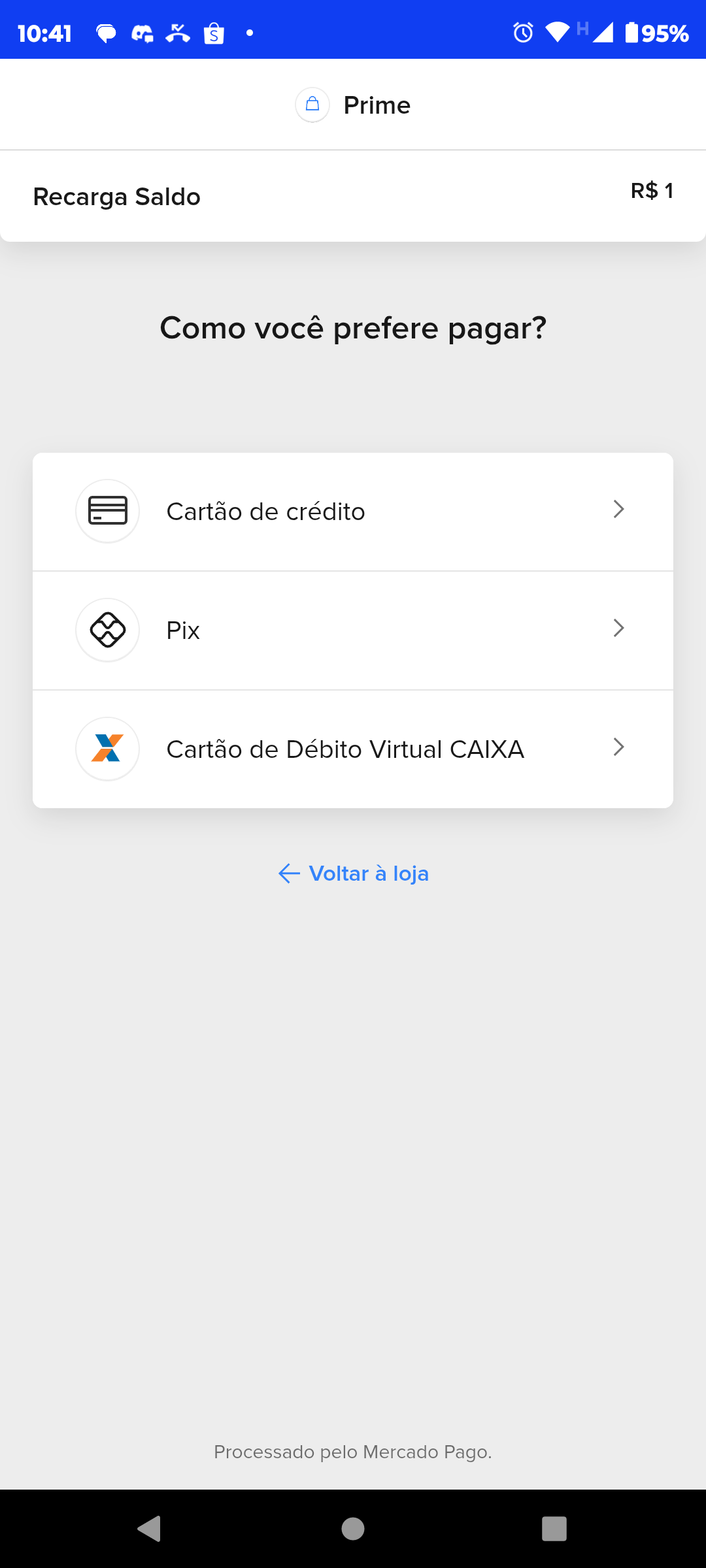Screen dimensions: 706x1568
Task: Select Pix as payment method
Action: [353, 630]
